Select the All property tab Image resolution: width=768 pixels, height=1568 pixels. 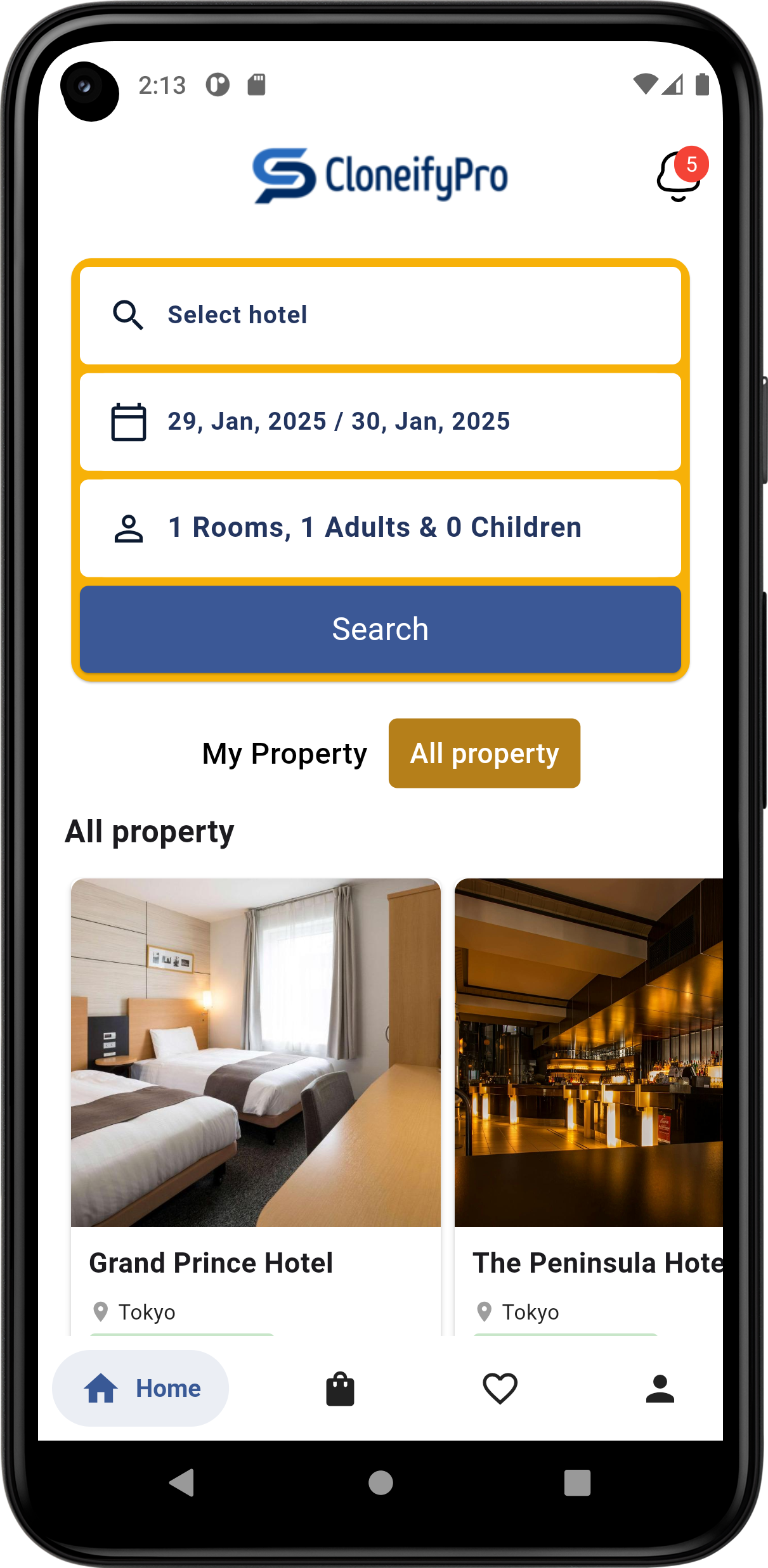click(x=484, y=754)
